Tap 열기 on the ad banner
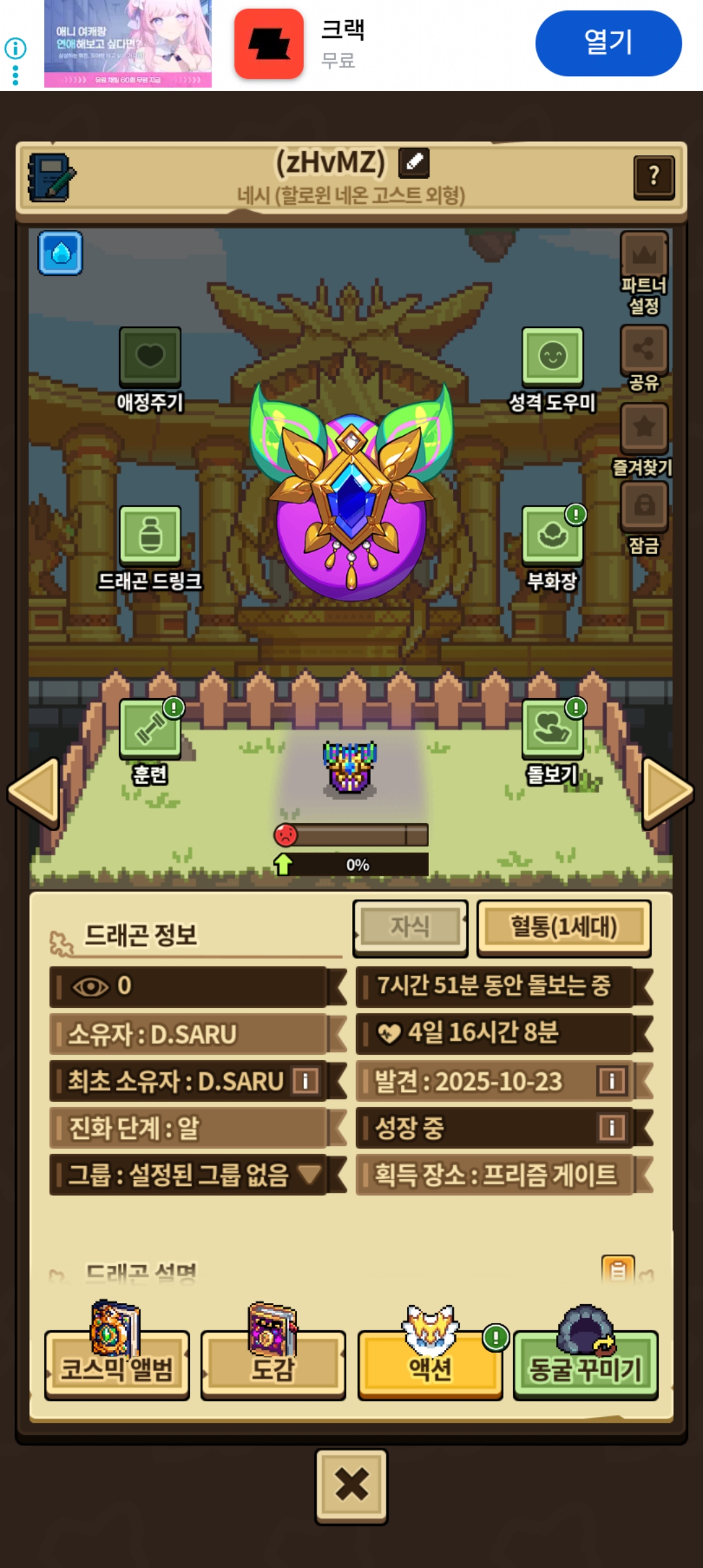Viewport: 703px width, 1568px height. pos(608,43)
